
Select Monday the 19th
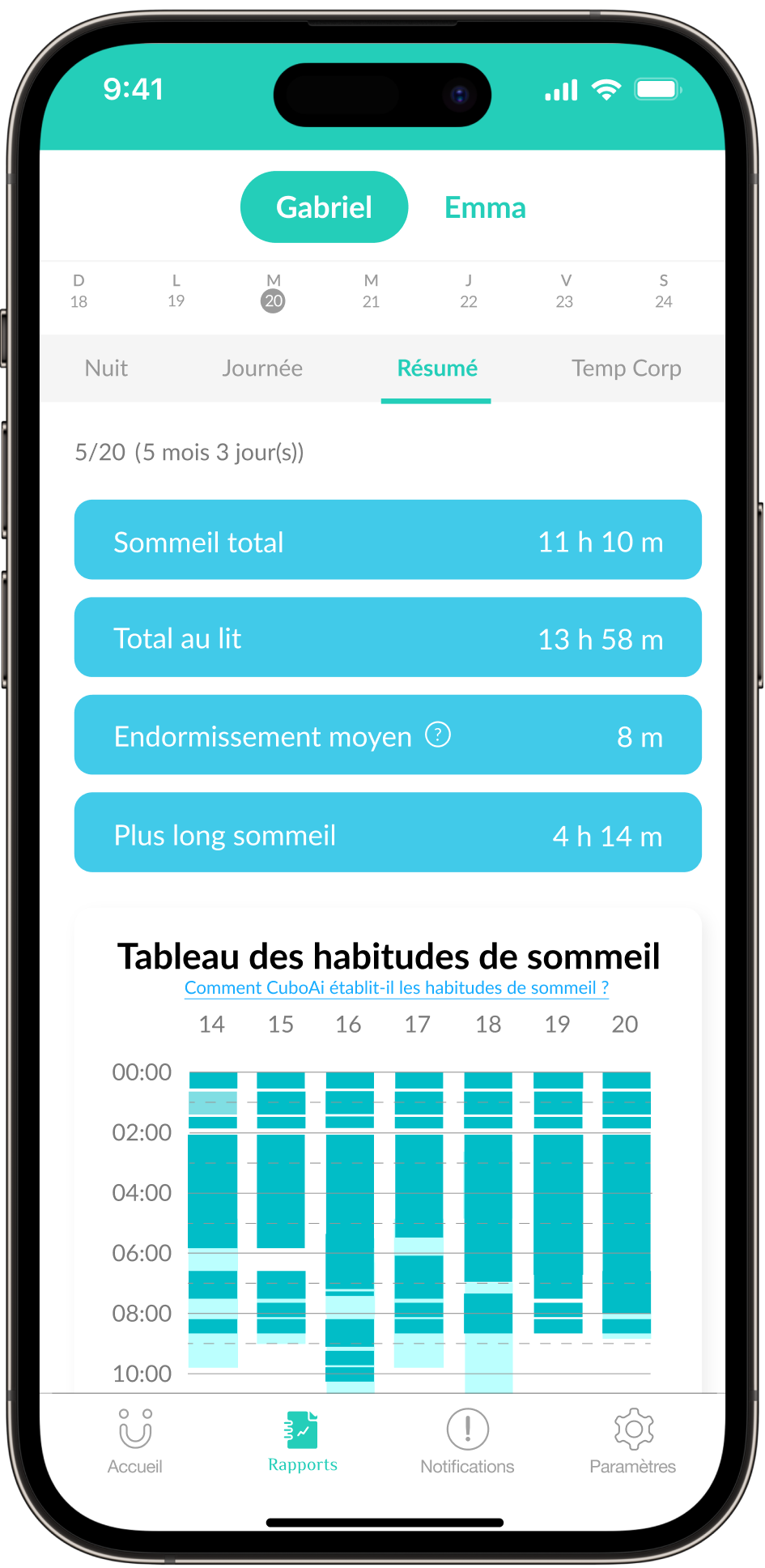point(176,292)
